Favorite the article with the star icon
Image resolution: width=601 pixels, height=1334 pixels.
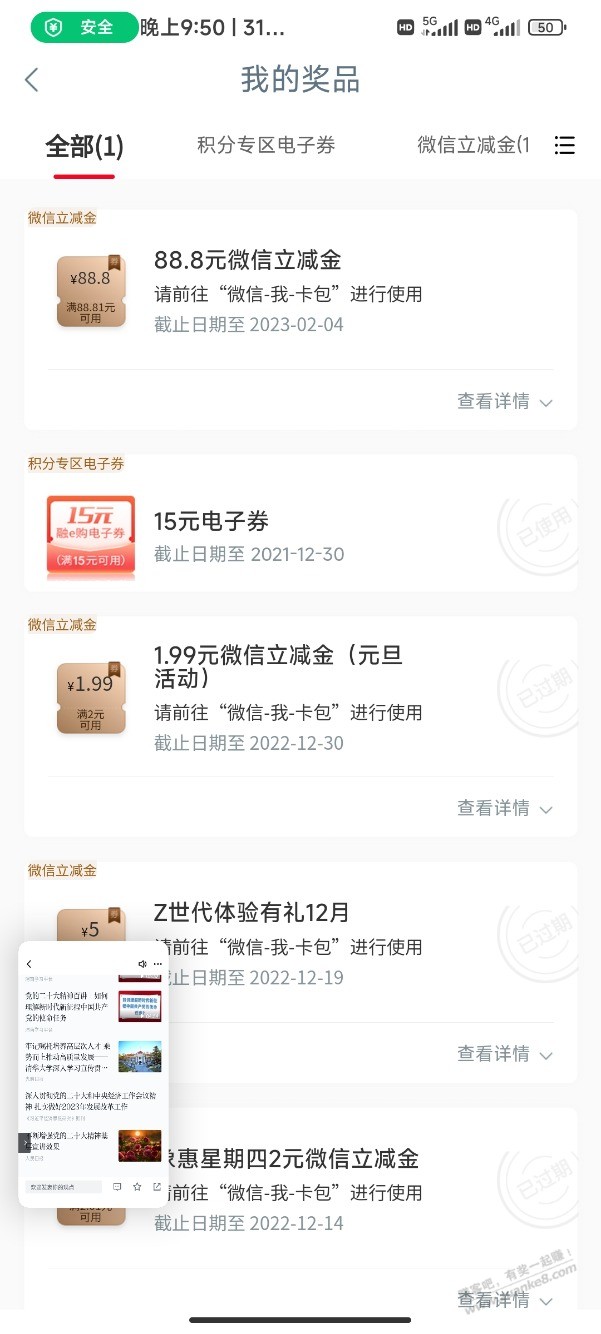point(137,1187)
